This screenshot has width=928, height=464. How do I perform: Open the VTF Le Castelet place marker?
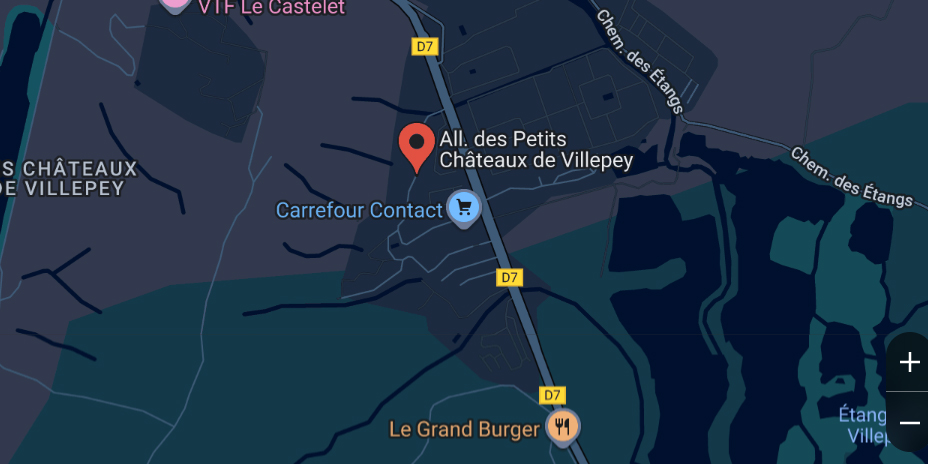tap(176, 4)
